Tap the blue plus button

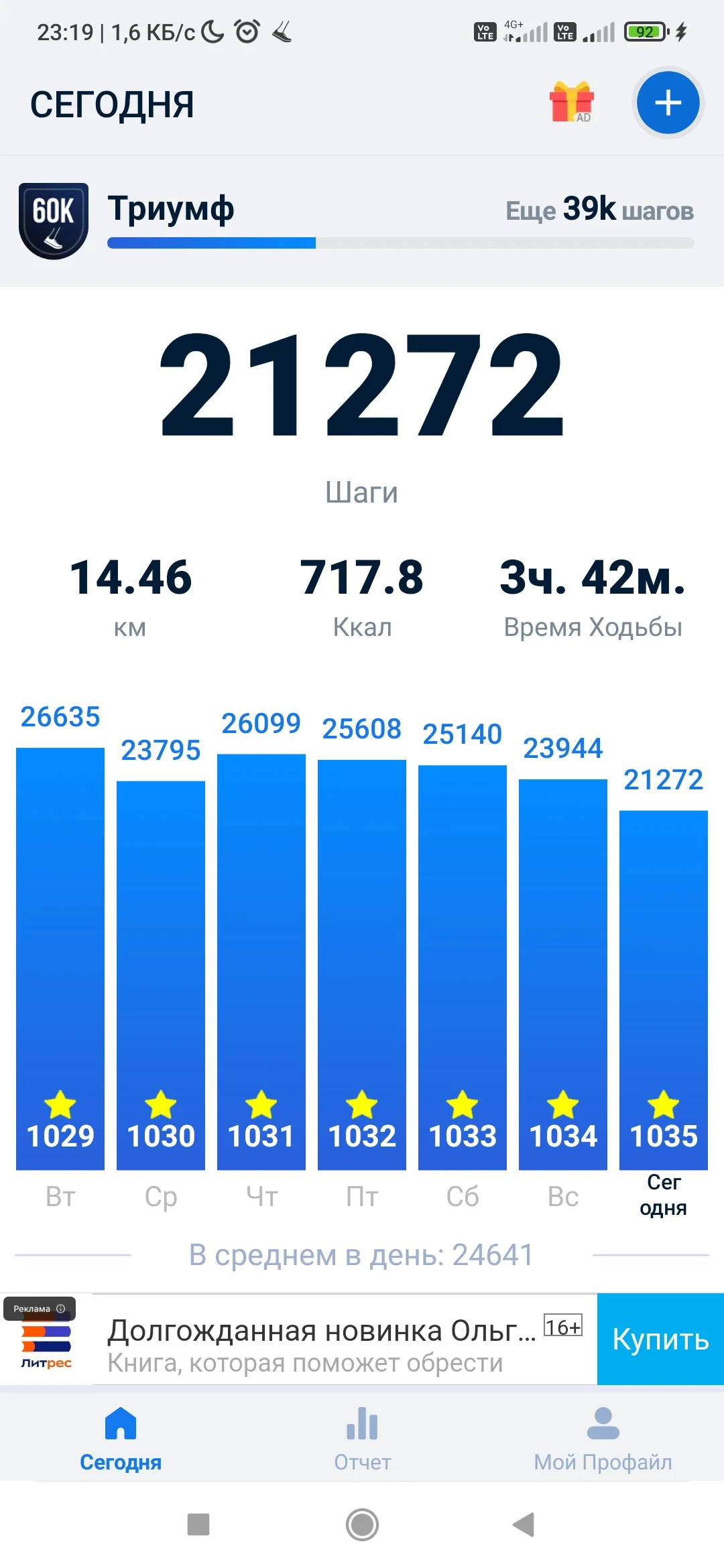tap(668, 103)
